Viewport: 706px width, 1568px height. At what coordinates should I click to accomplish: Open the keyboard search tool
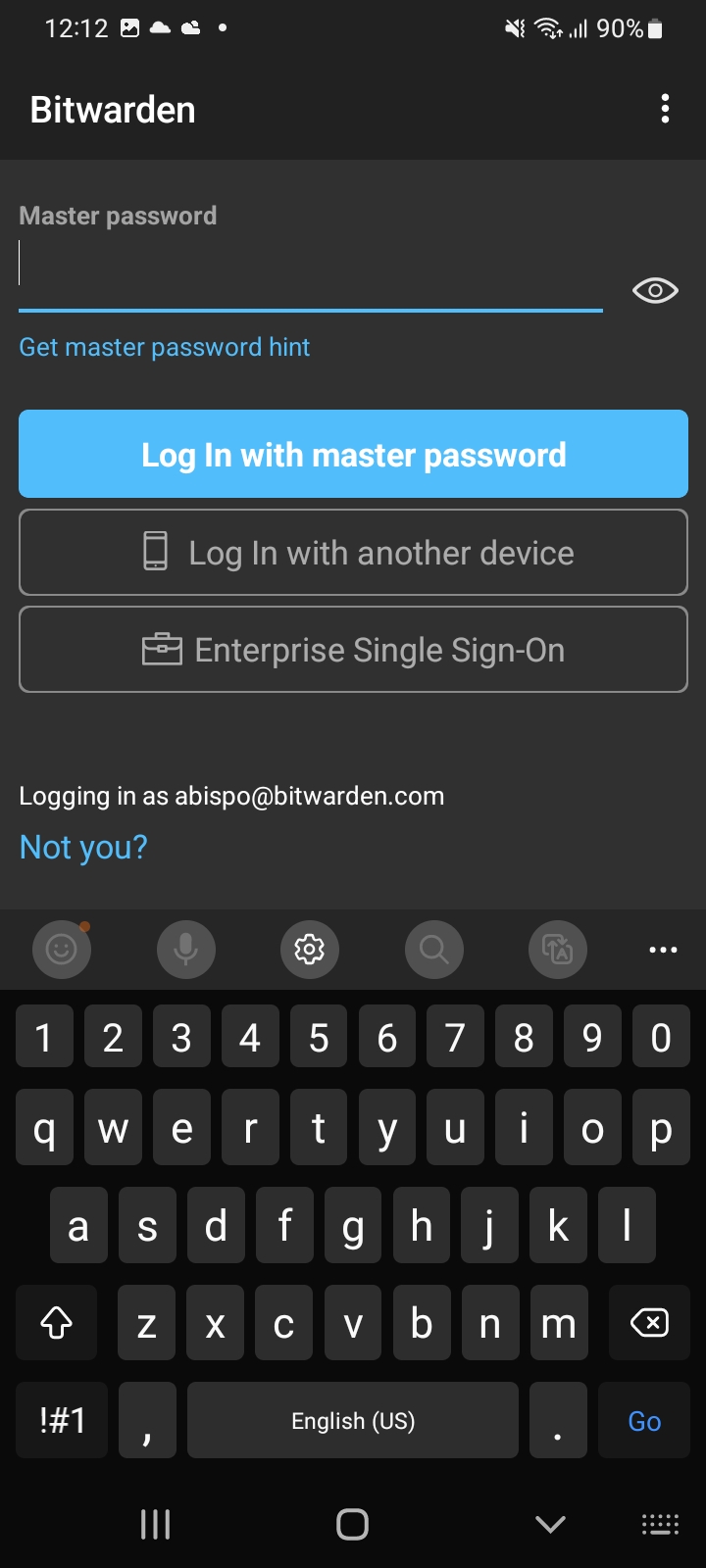(x=433, y=949)
